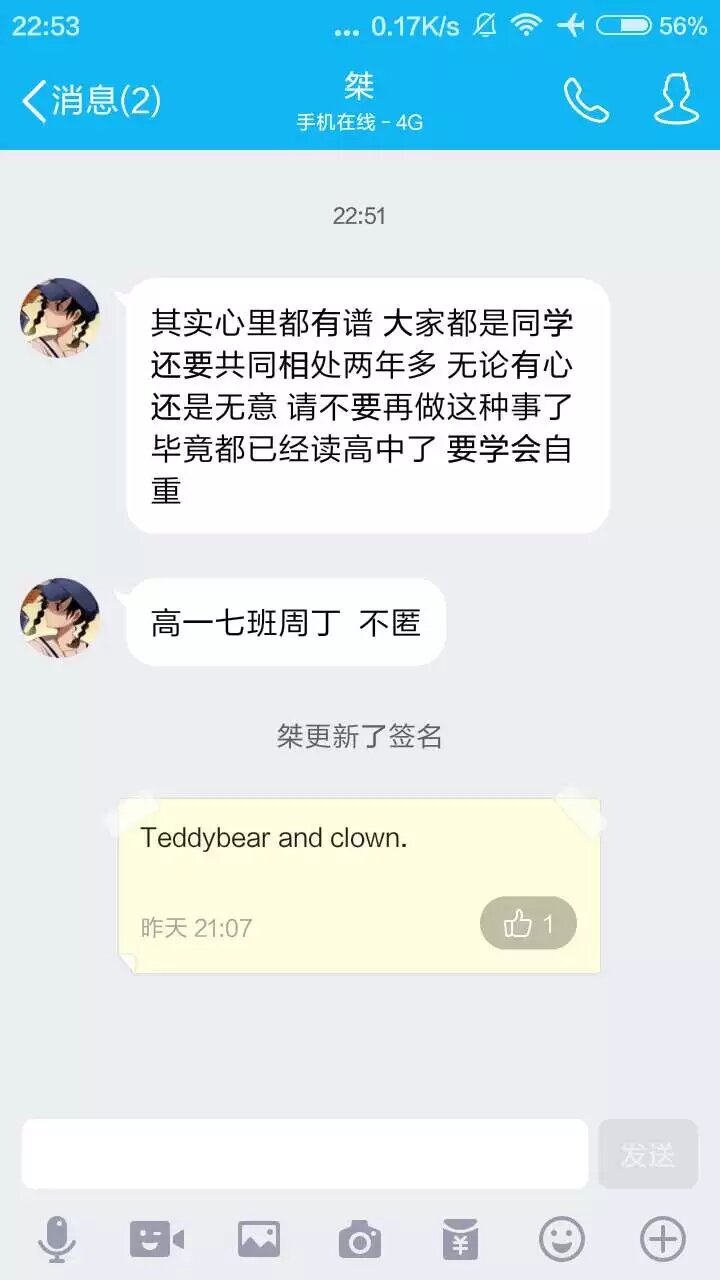Viewport: 720px width, 1280px height.
Task: Open the emoji picker
Action: point(561,1240)
